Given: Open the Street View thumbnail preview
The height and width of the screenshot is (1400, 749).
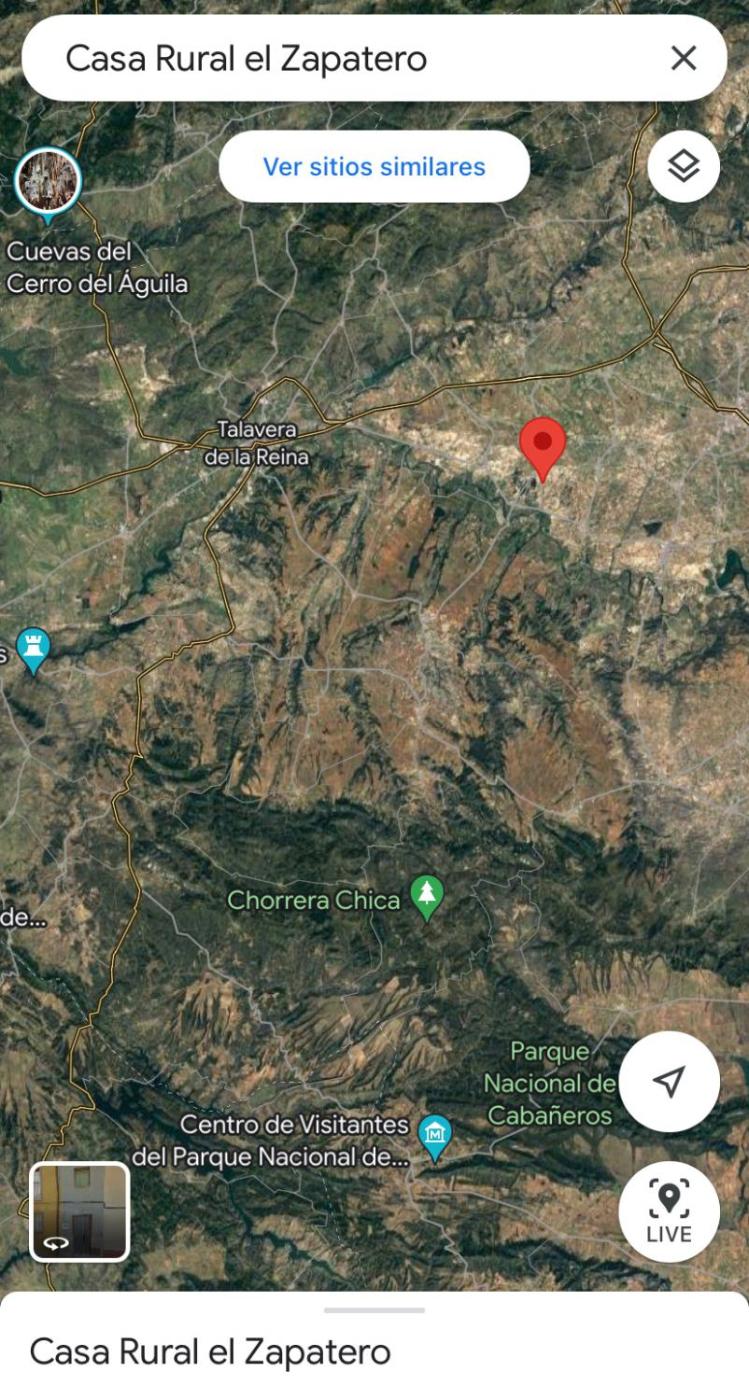Looking at the screenshot, I should click(80, 1211).
